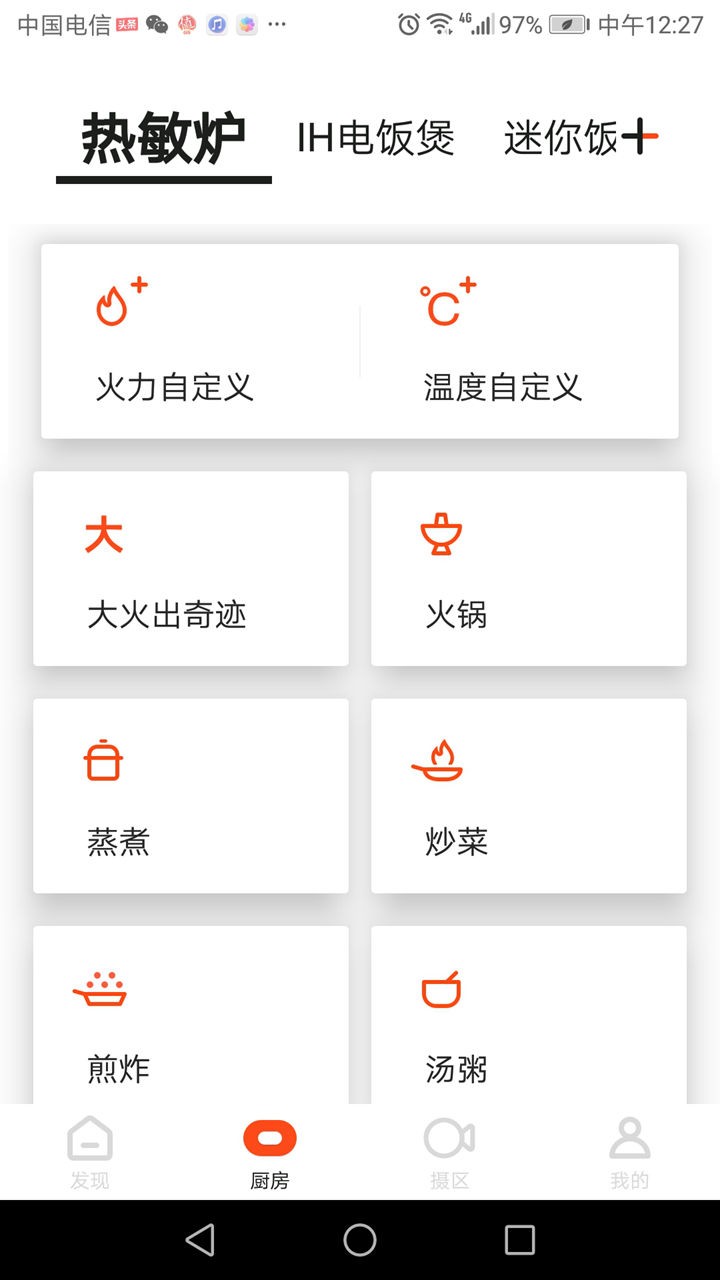Tap the 我的 profile icon

[x=629, y=1150]
